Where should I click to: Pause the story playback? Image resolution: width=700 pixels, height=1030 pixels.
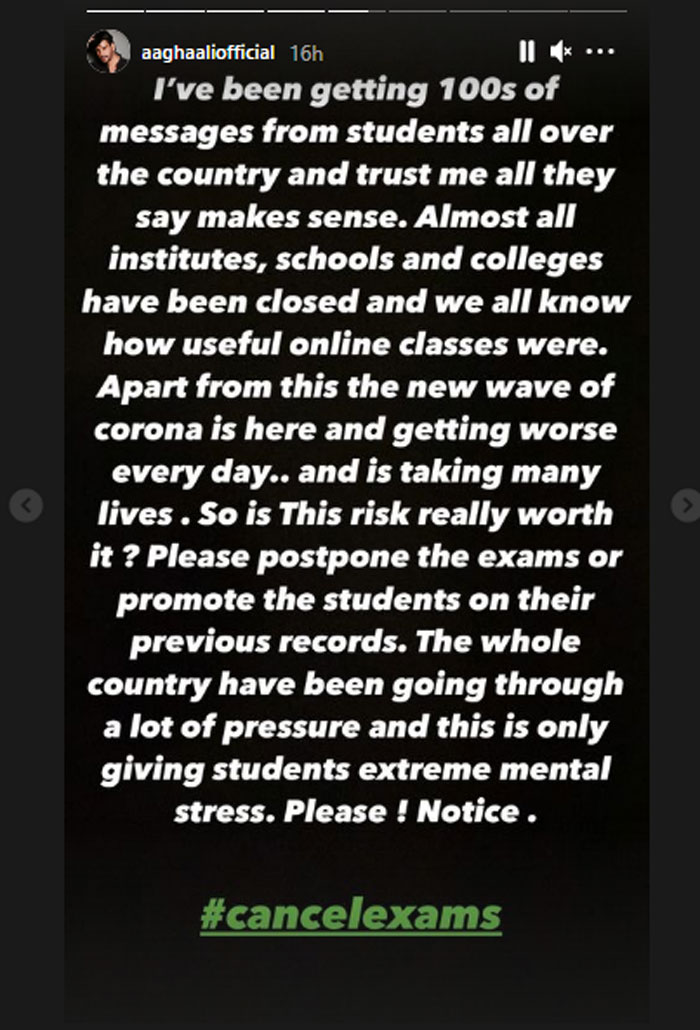[527, 51]
